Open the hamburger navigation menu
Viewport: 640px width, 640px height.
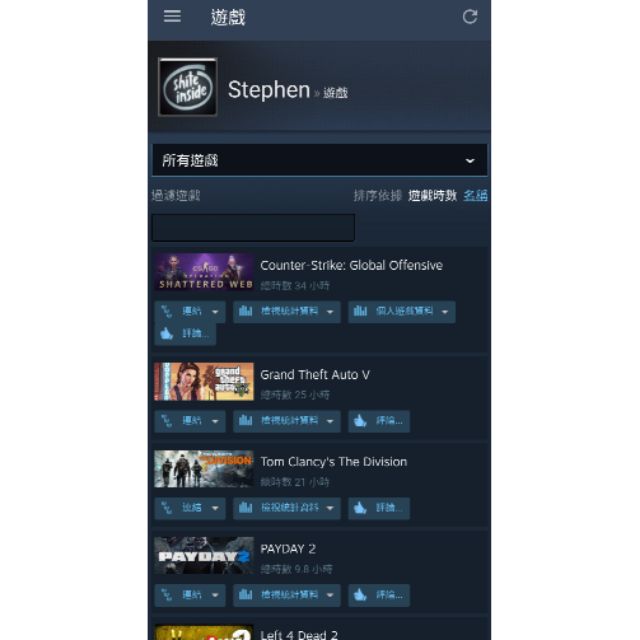tap(172, 16)
